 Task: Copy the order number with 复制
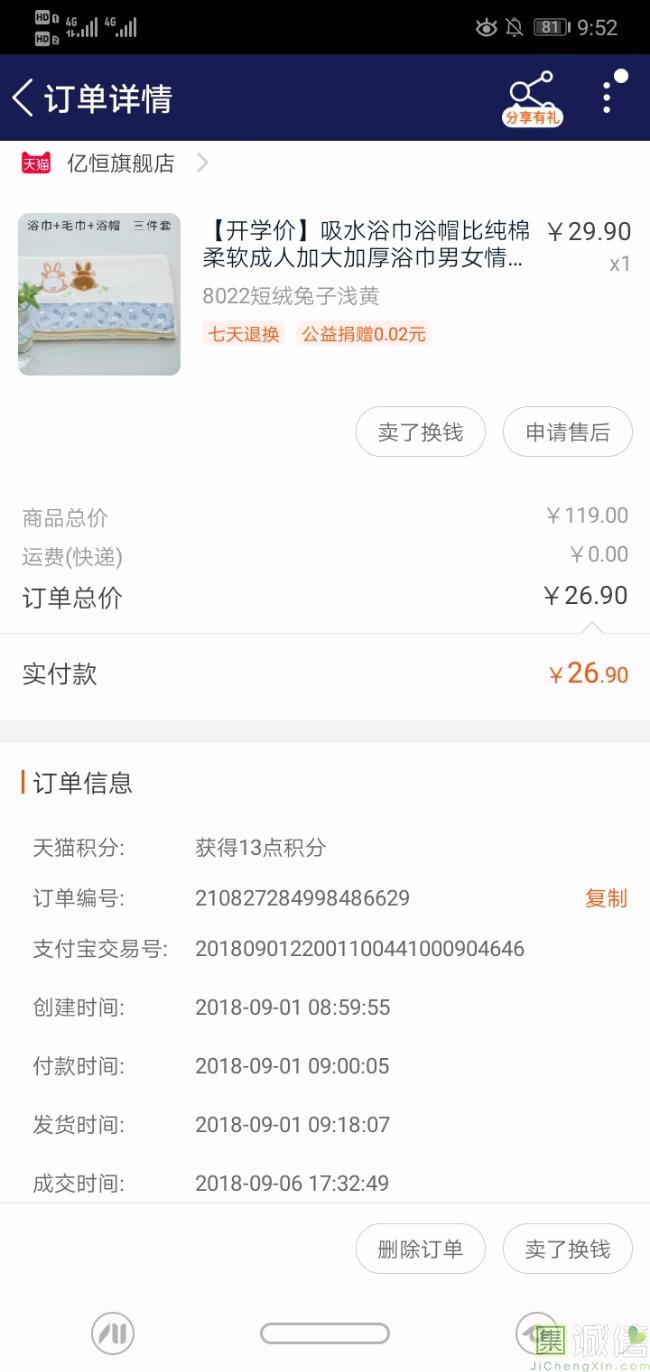(605, 898)
